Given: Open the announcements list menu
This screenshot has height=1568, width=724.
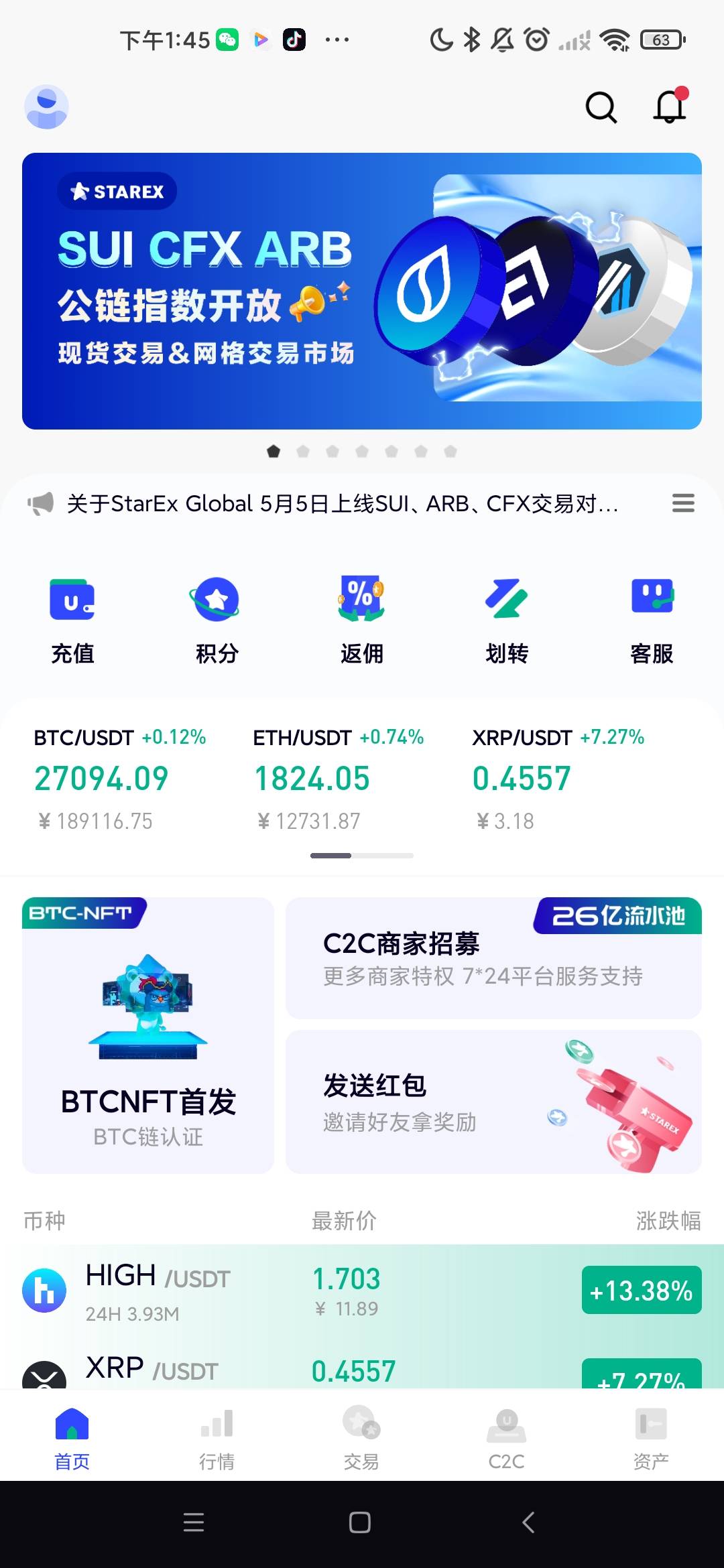Looking at the screenshot, I should pos(683,503).
